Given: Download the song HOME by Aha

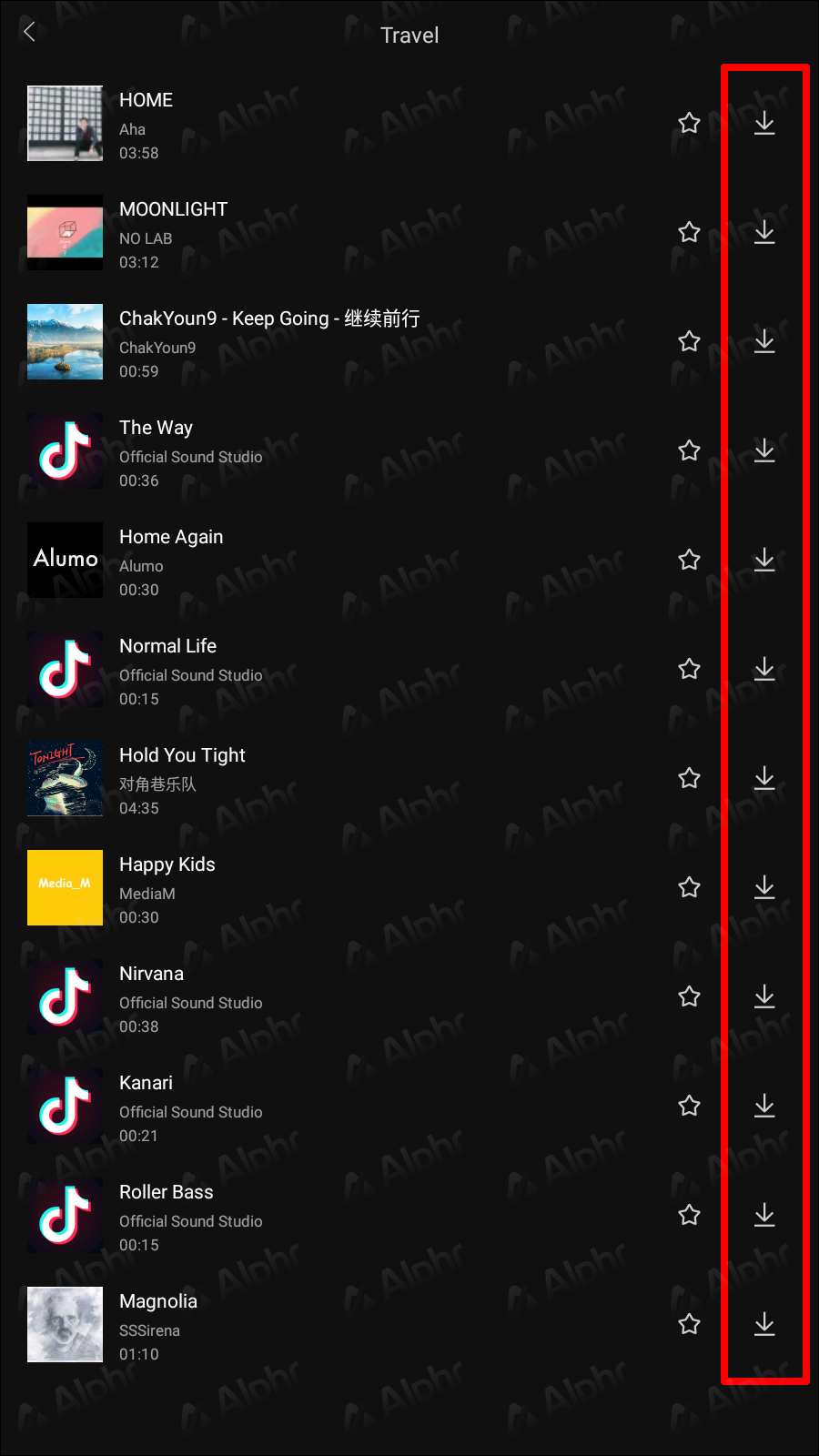Looking at the screenshot, I should [x=764, y=123].
